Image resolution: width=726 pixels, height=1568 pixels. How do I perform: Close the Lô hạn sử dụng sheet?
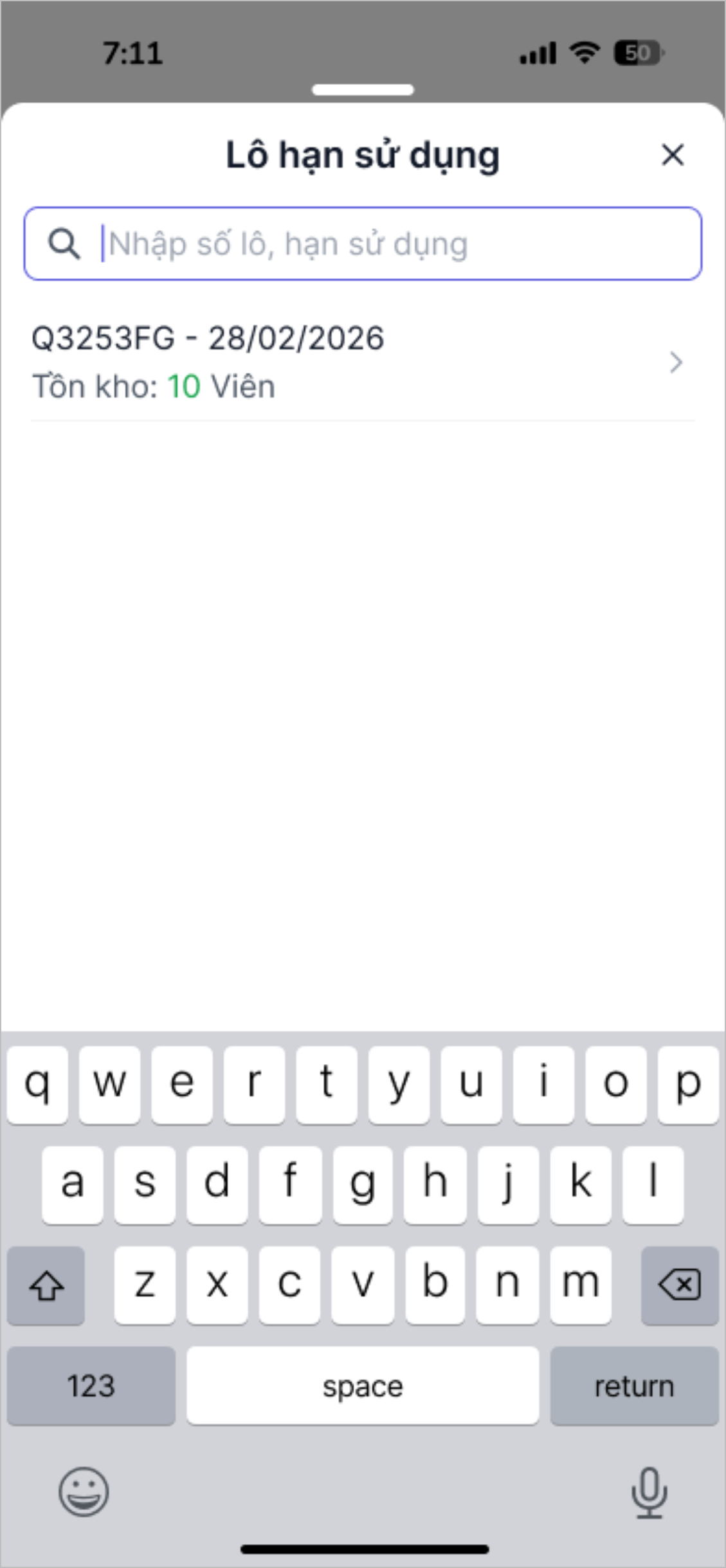[x=673, y=155]
